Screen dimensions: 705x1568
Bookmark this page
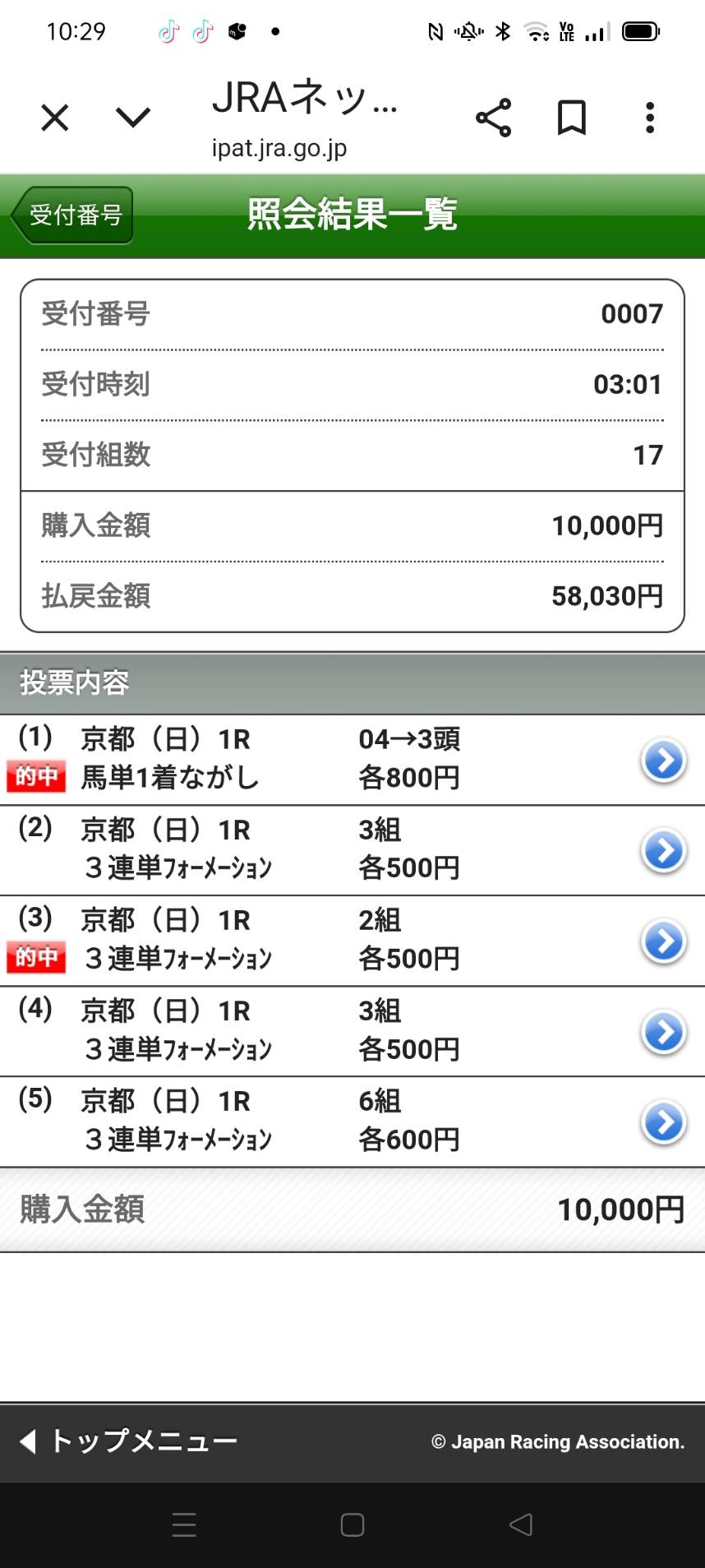click(571, 118)
